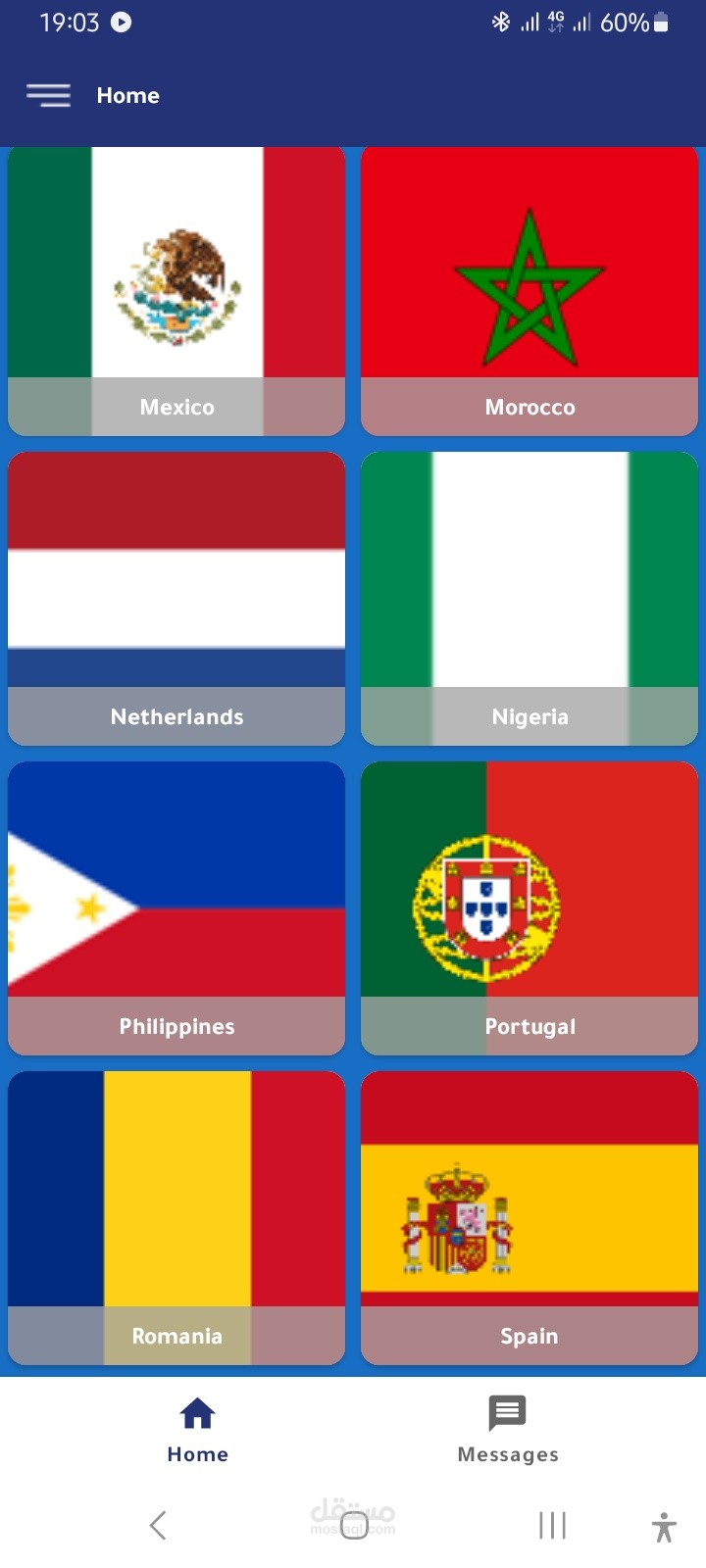Tap the Netherlands flag tile
Viewport: 706px width, 1568px height.
coord(176,598)
